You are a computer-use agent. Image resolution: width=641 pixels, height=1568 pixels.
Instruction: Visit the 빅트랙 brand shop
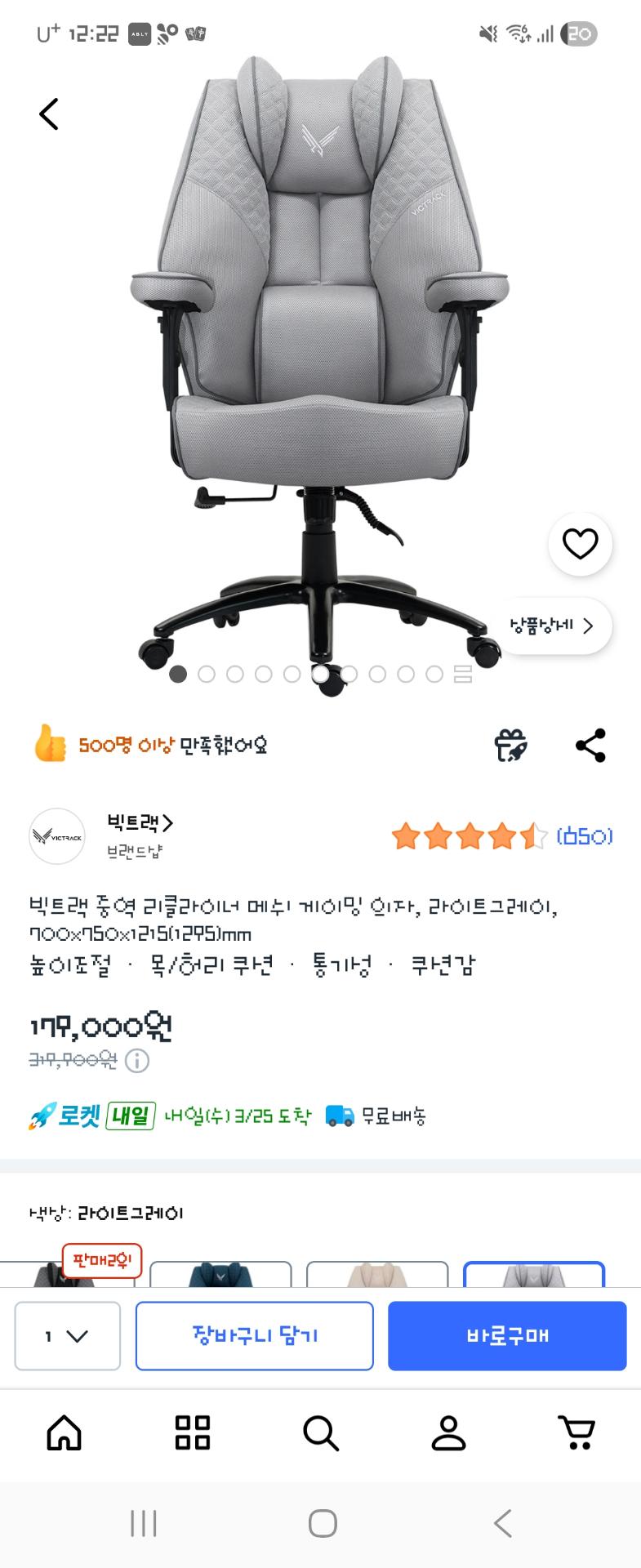click(x=140, y=823)
